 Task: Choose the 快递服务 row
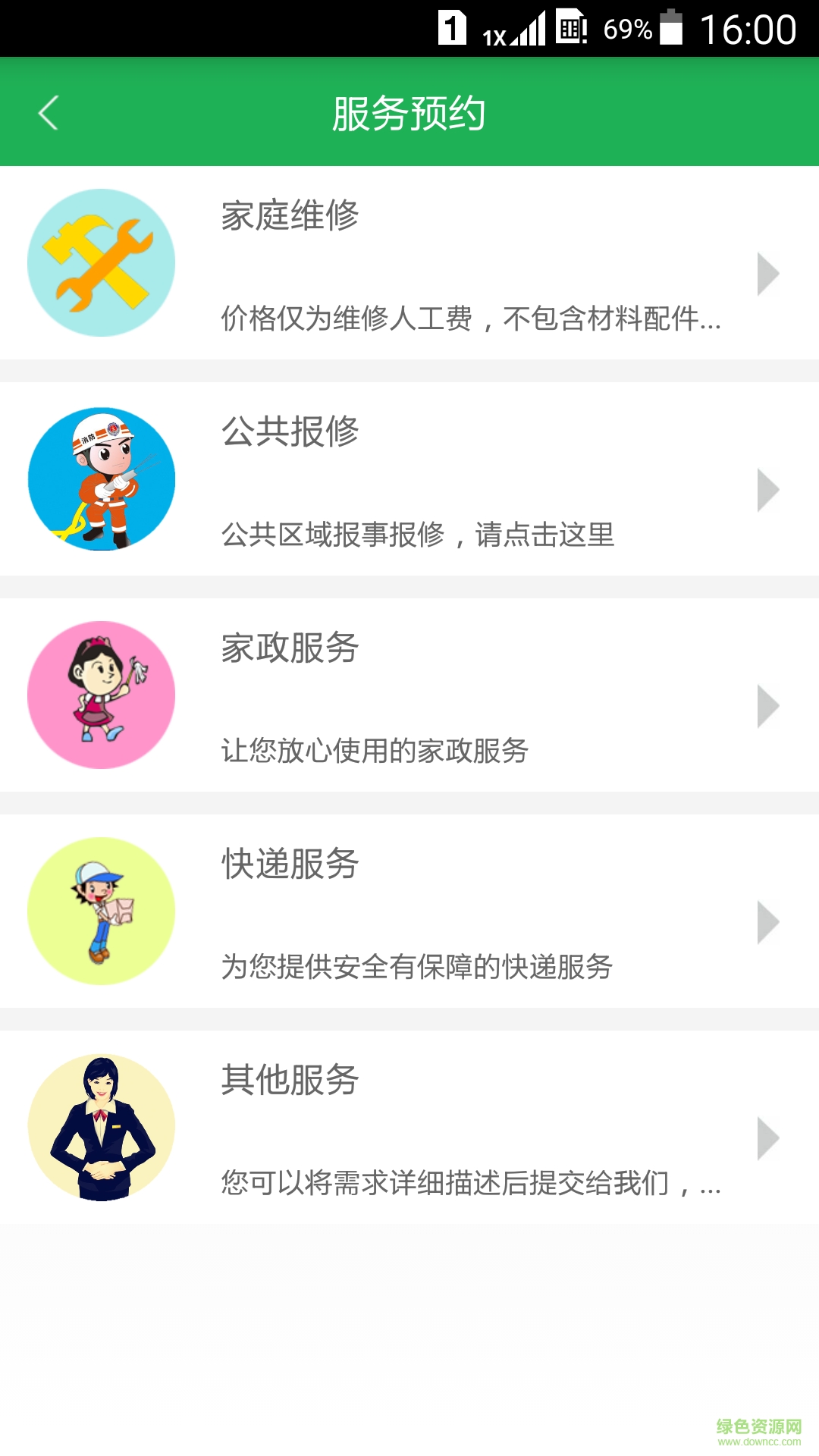coord(409,912)
